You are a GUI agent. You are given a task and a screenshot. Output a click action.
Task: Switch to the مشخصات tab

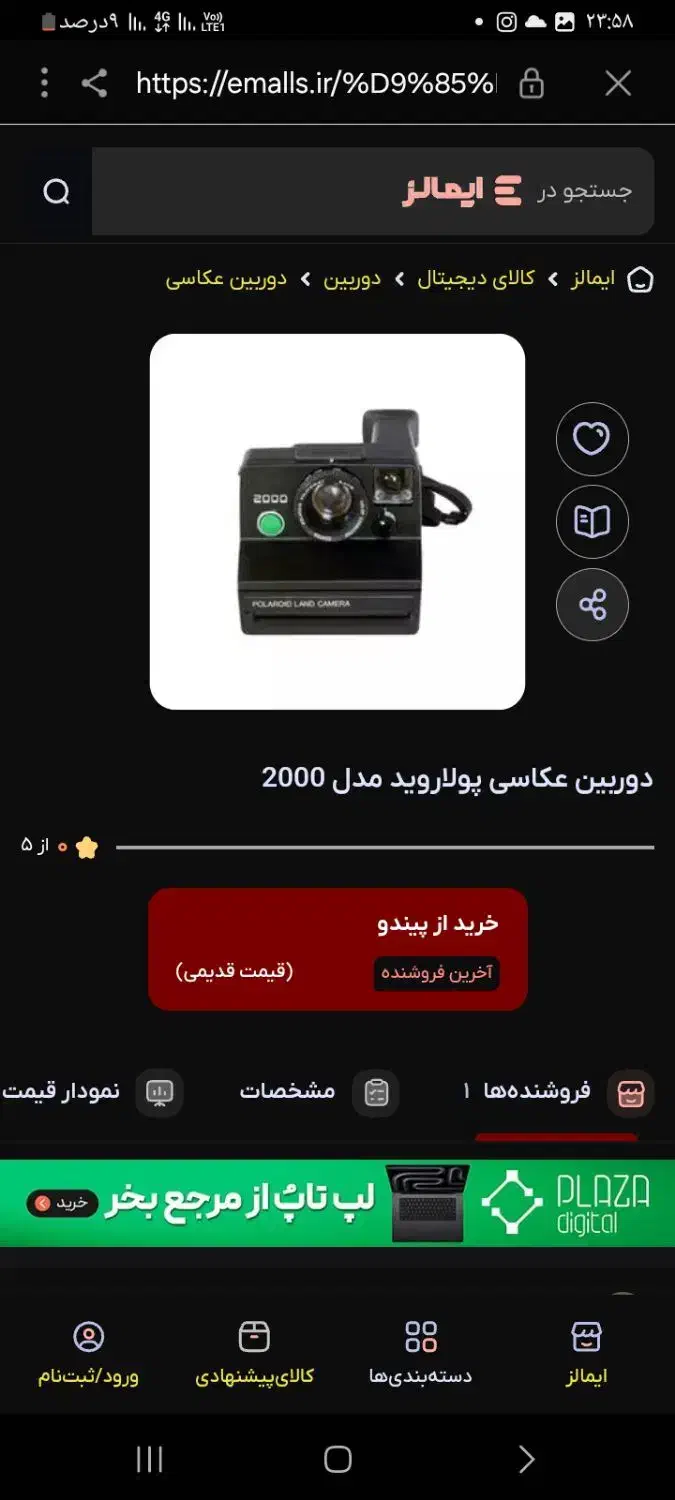318,1092
